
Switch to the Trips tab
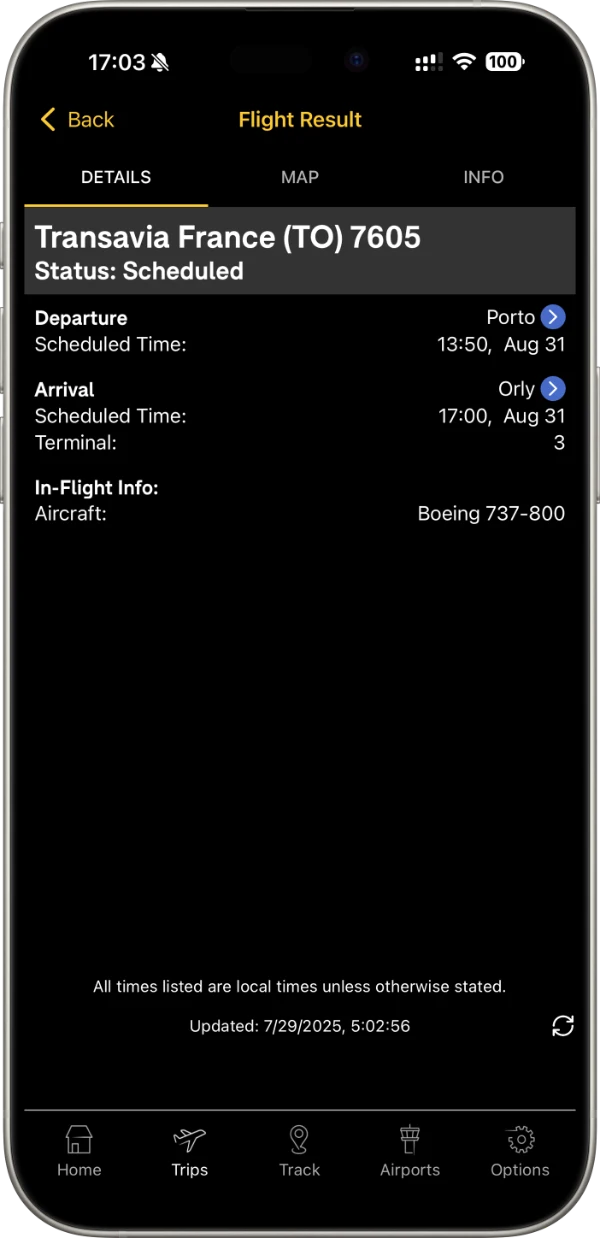pos(189,1151)
